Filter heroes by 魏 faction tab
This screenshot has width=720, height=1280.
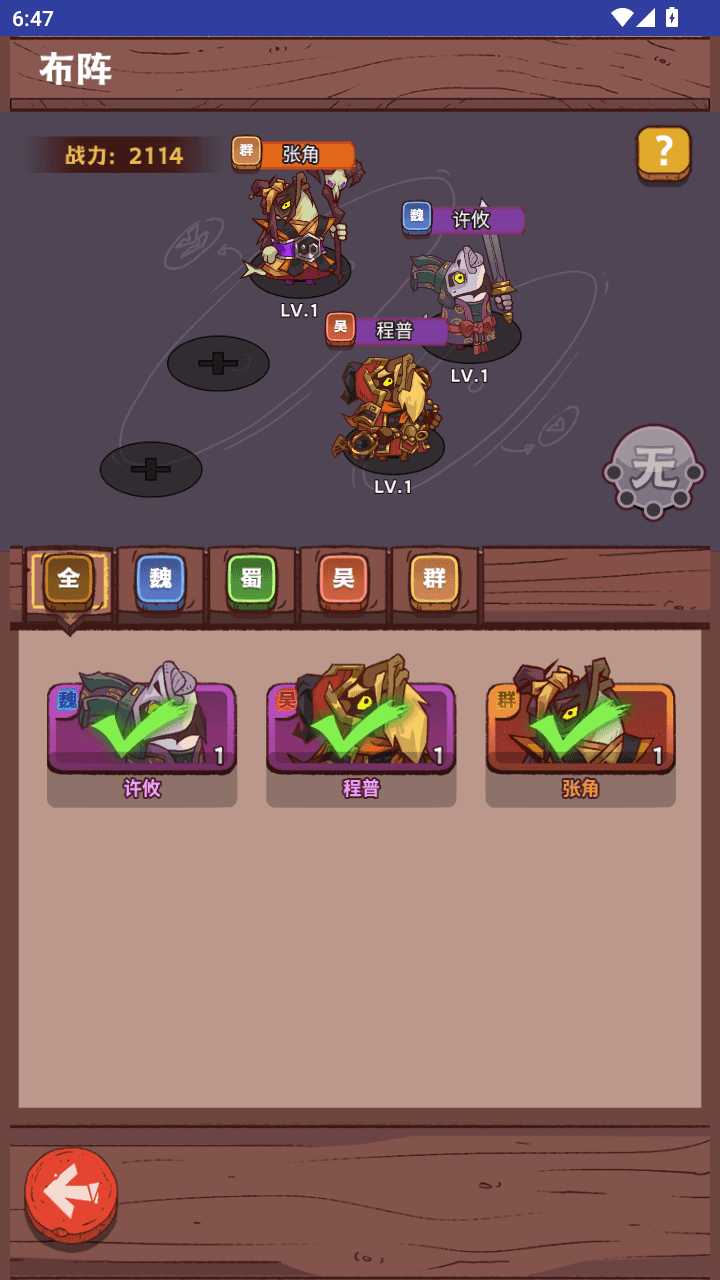point(160,579)
